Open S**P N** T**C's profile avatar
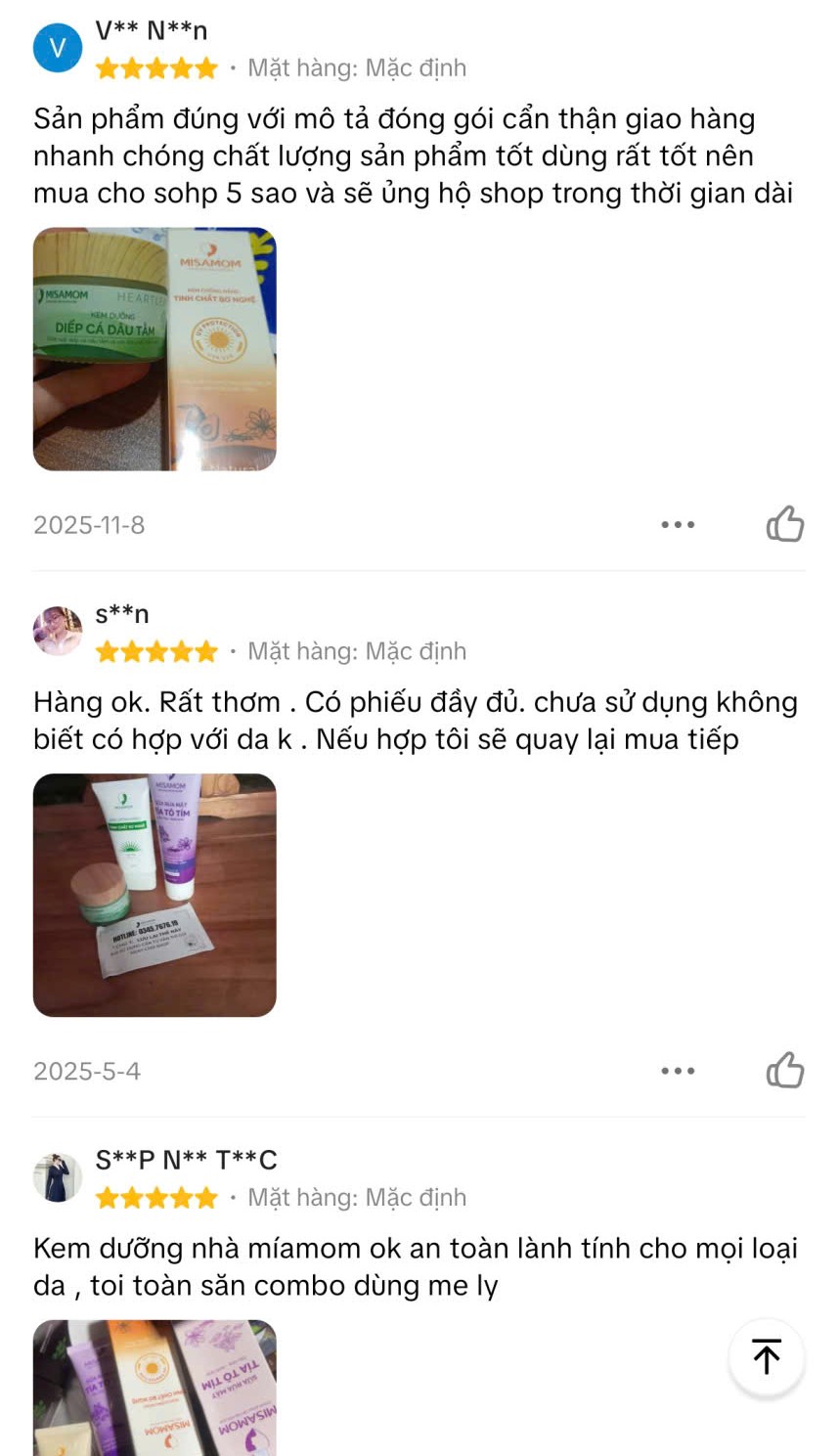This screenshot has height=1456, width=839. (x=58, y=1176)
